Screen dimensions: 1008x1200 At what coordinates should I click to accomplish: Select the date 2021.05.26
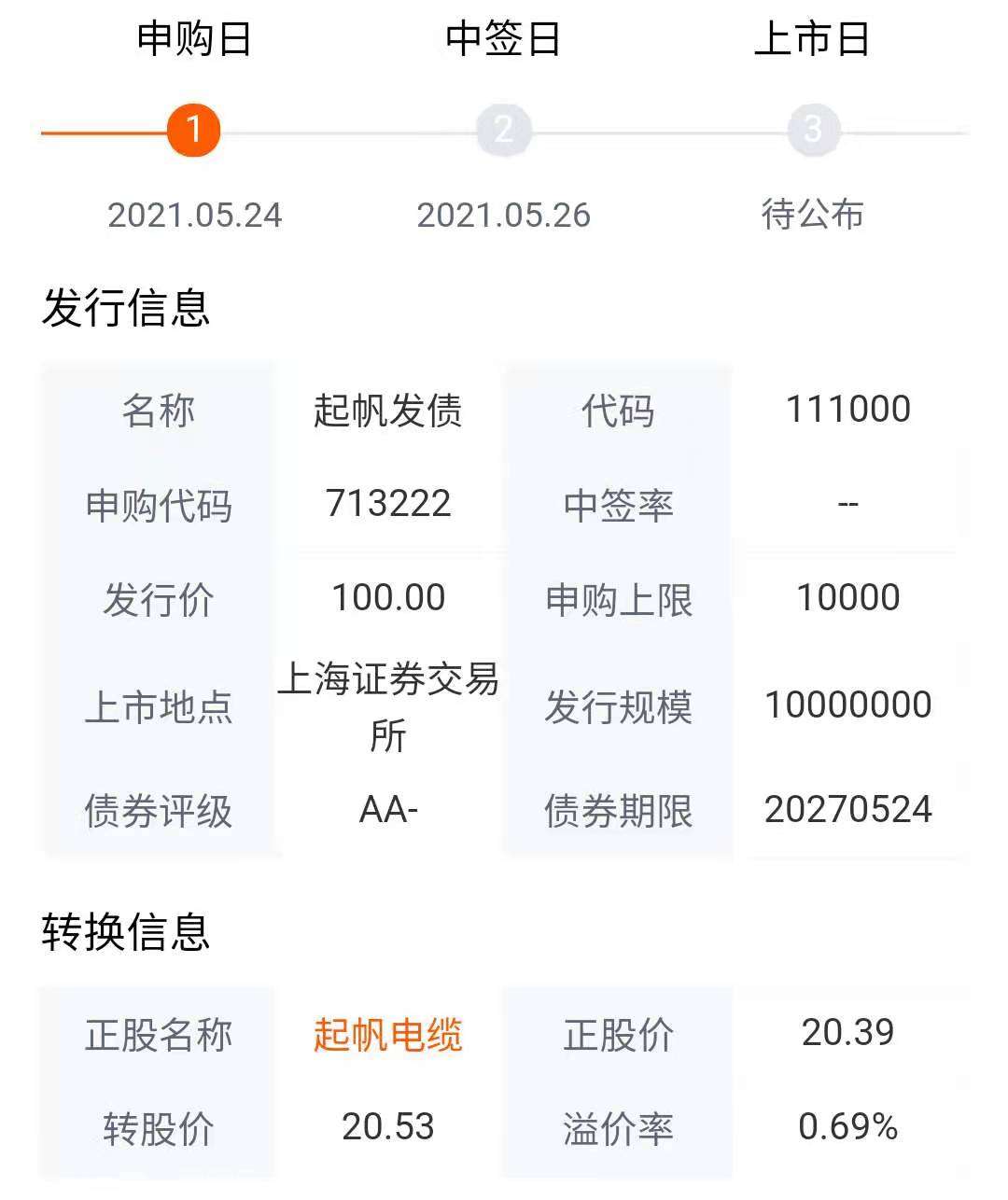click(x=504, y=216)
